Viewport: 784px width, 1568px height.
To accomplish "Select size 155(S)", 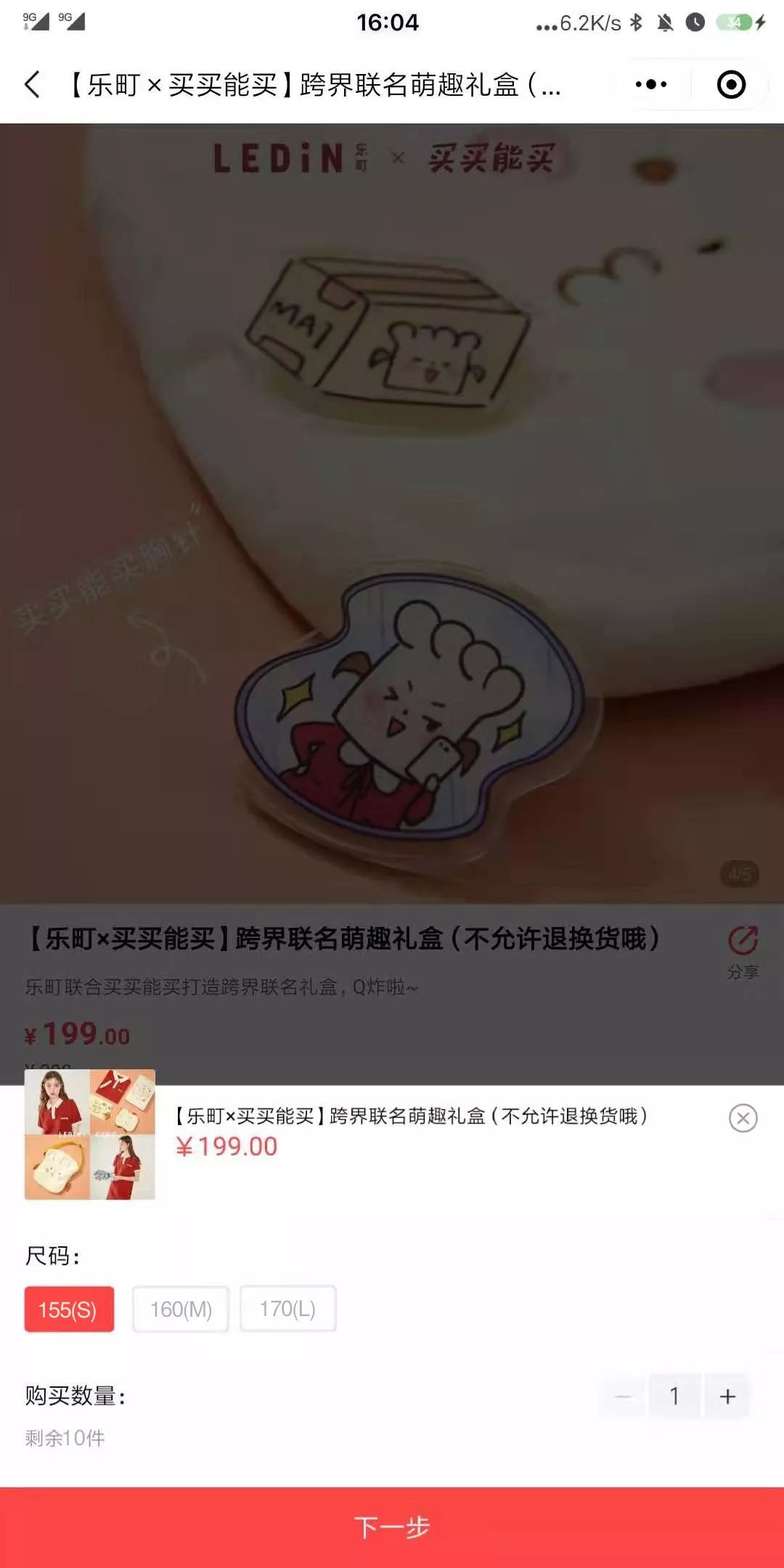I will click(69, 1310).
